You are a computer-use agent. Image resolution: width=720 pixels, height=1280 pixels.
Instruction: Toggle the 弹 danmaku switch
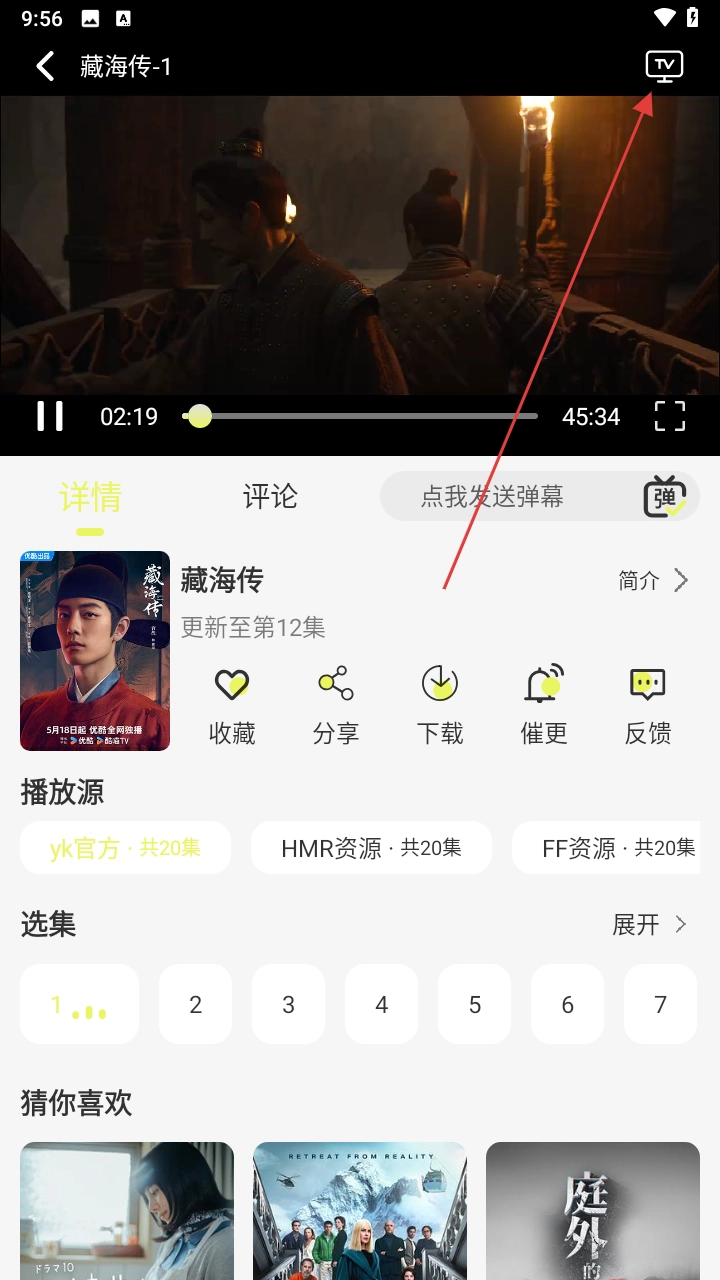pyautogui.click(x=664, y=497)
